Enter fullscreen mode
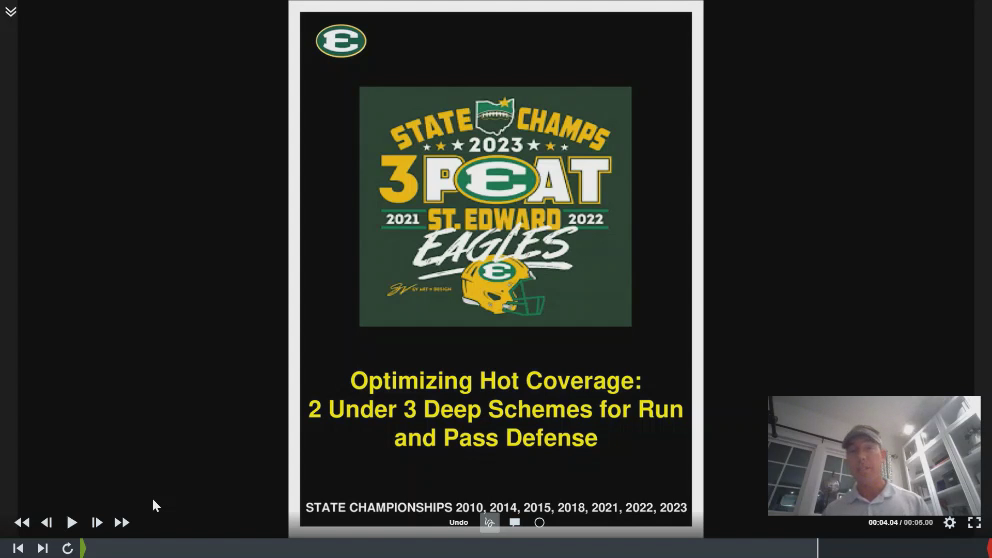This screenshot has height=558, width=992. (x=974, y=522)
